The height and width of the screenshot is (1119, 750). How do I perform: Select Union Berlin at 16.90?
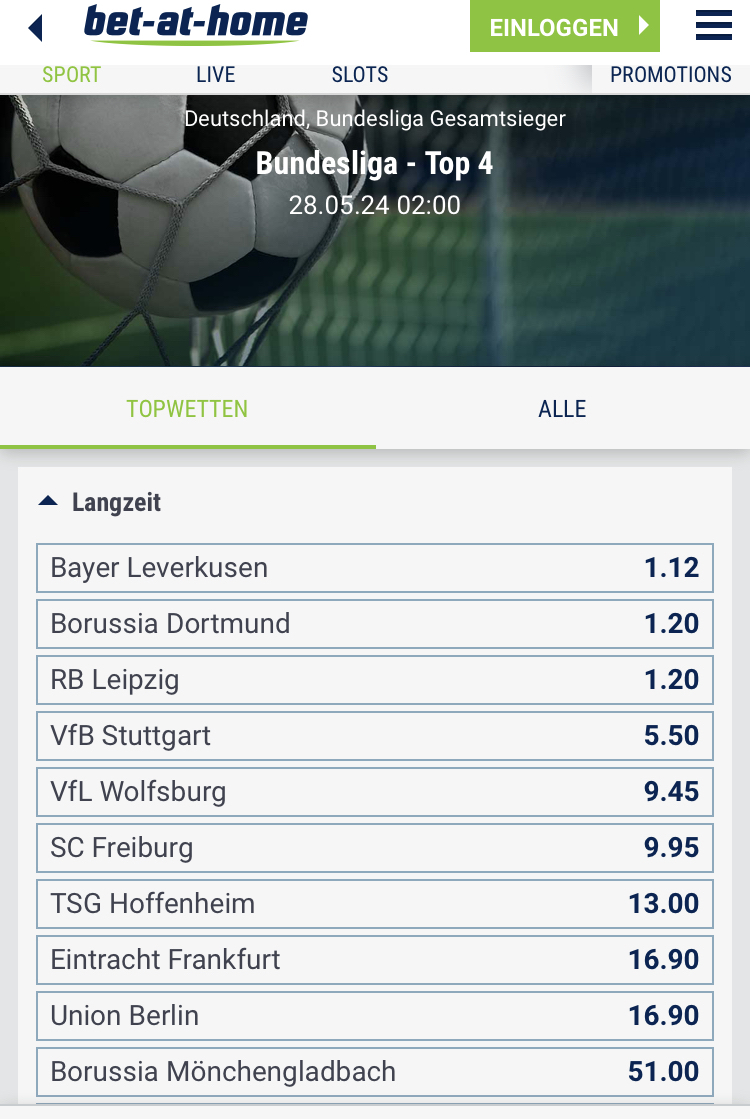coord(375,1016)
